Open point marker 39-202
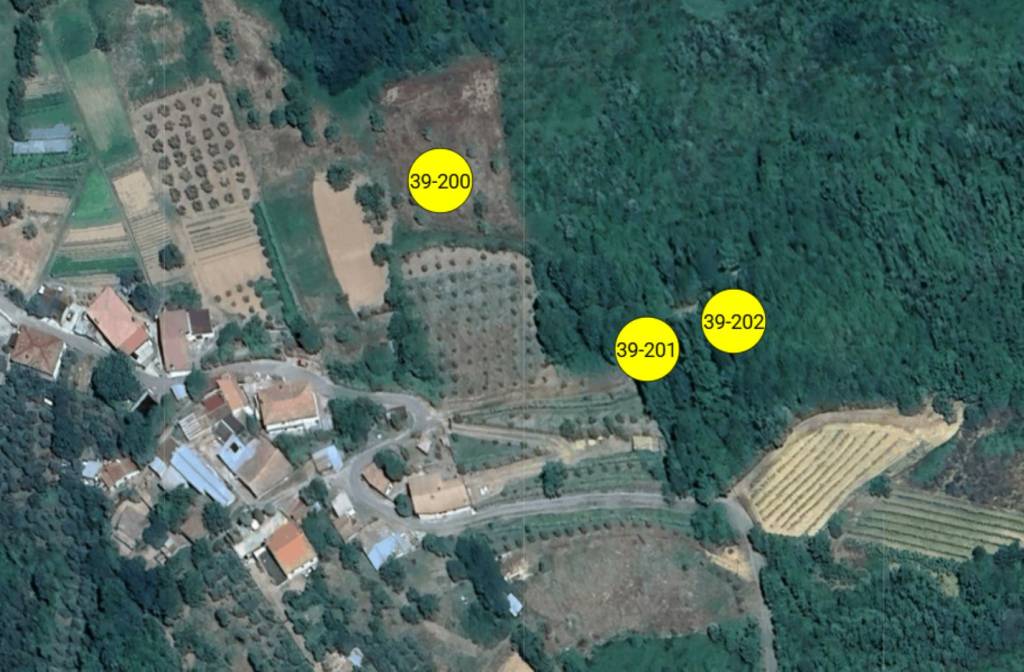Screen dimensions: 1024x672 [x=734, y=321]
